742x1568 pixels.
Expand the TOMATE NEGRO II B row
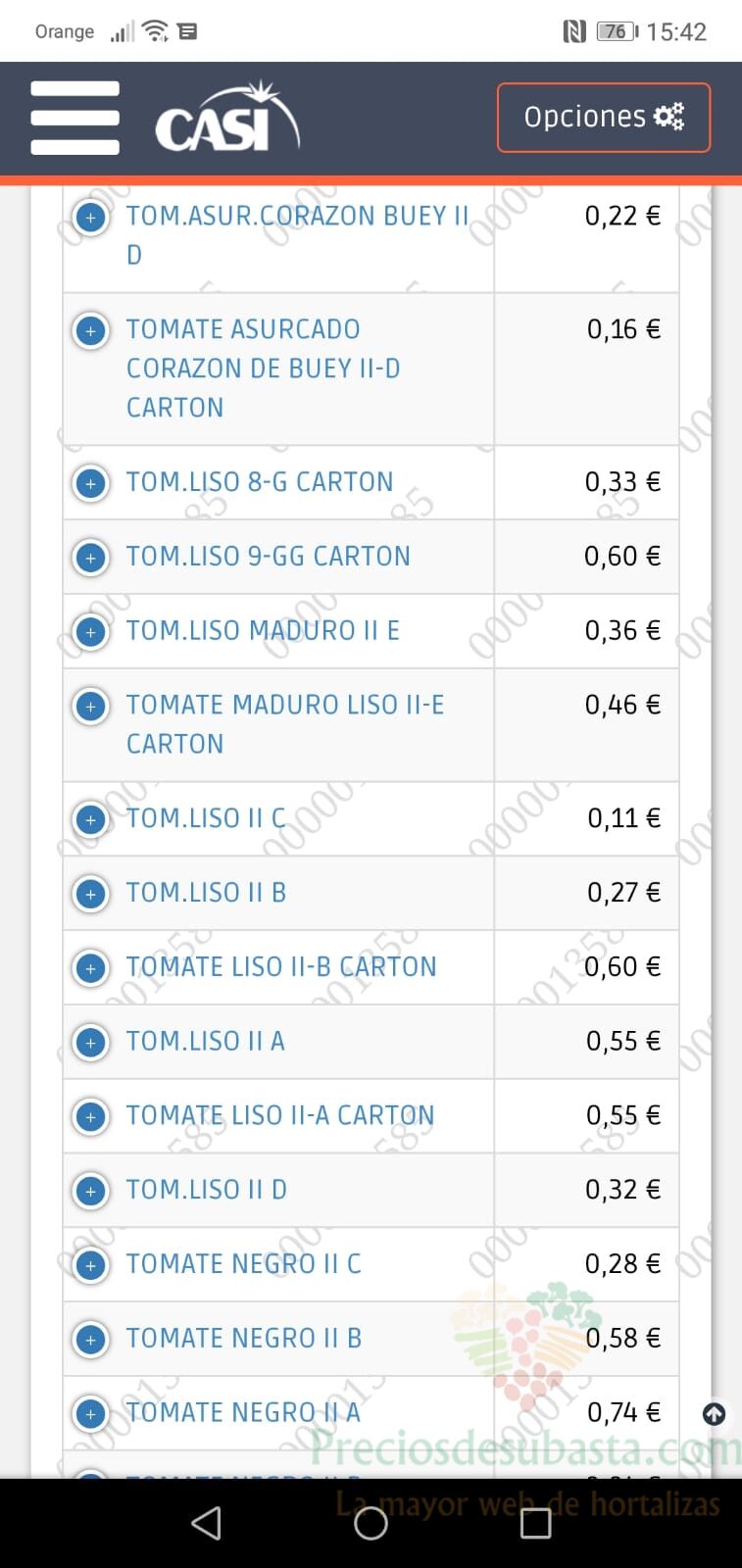click(91, 1339)
